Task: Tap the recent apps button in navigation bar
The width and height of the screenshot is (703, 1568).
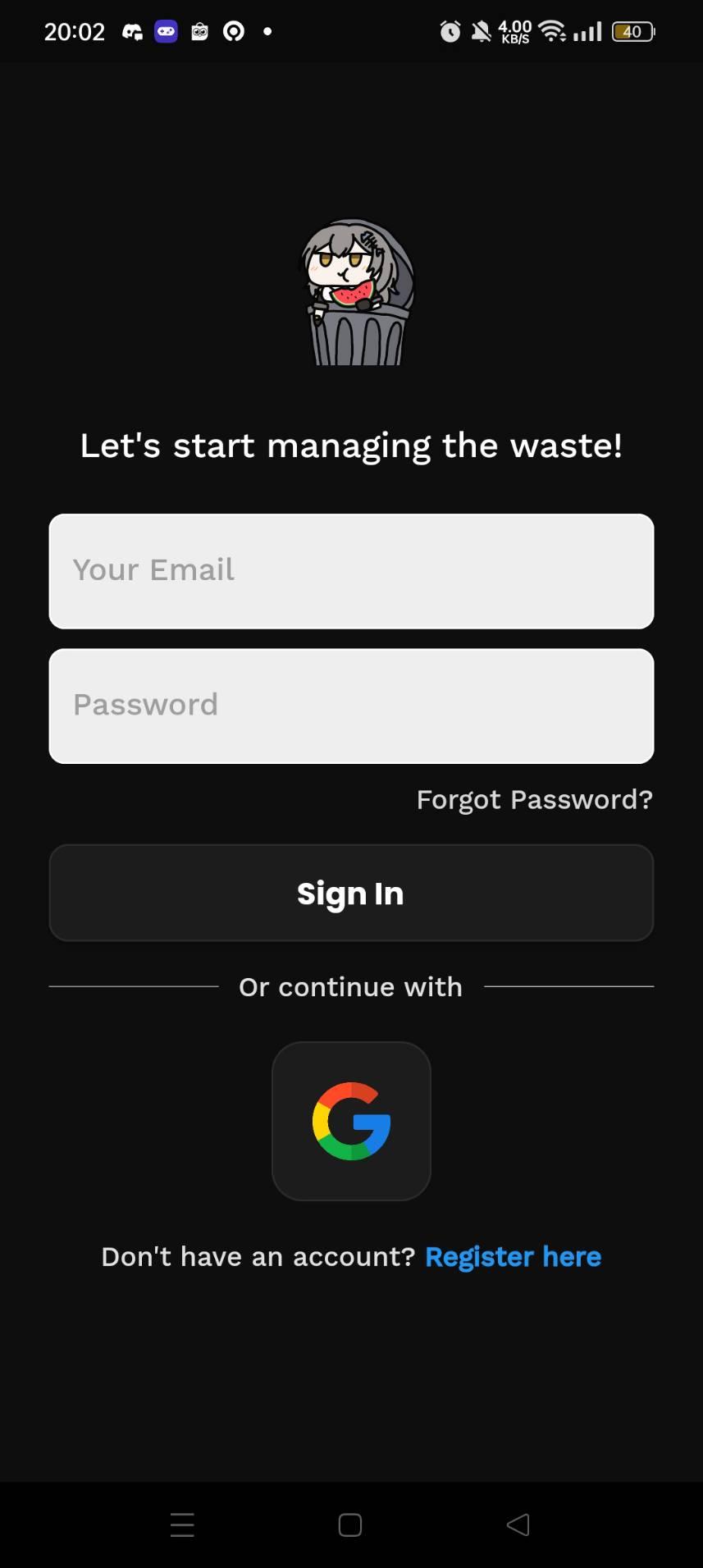Action: tap(181, 1525)
